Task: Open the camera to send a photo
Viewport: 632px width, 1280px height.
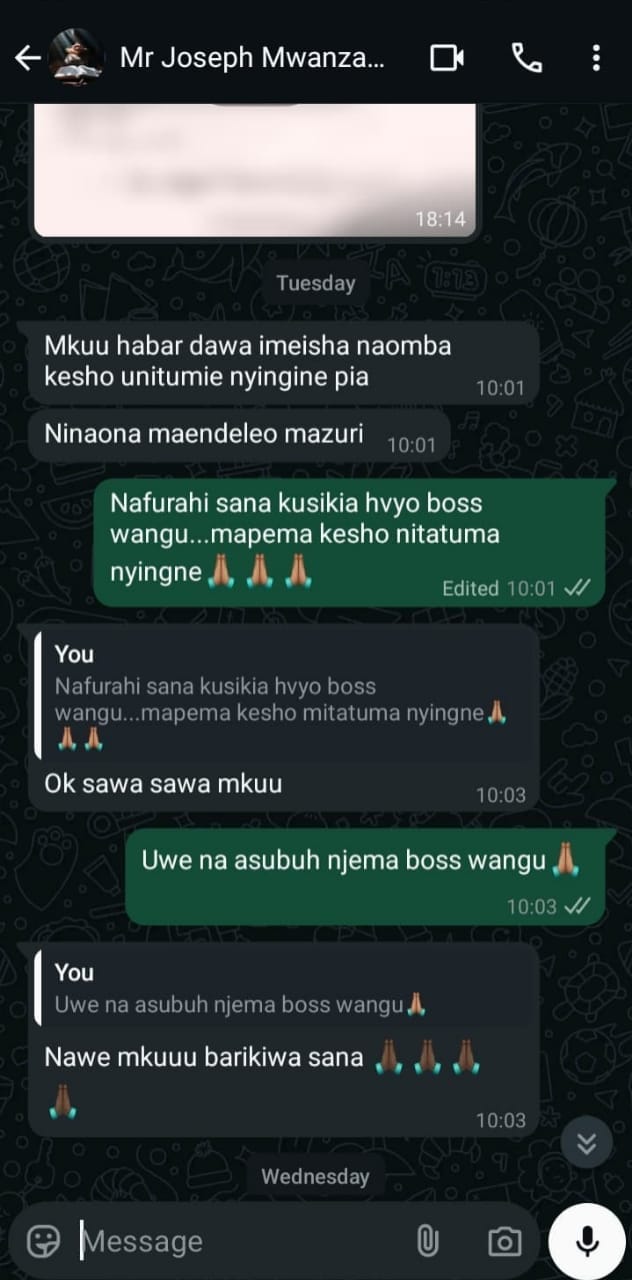Action: 504,1241
